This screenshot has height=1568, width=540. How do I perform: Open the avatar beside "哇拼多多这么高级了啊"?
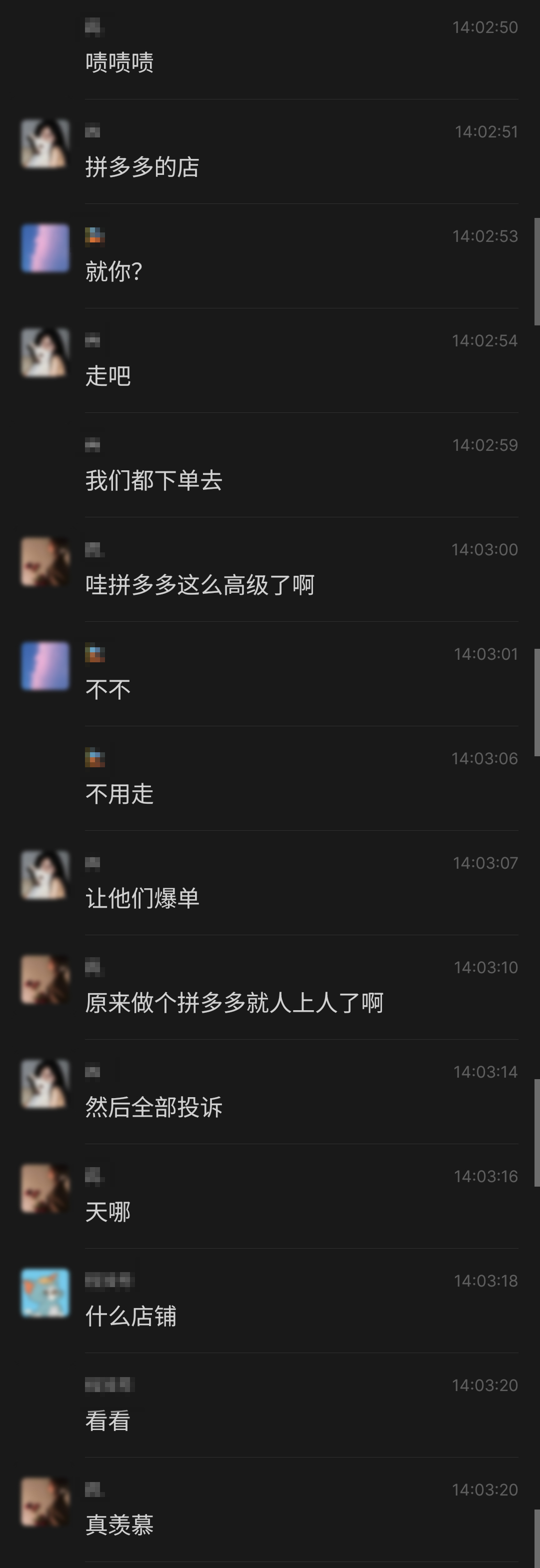pyautogui.click(x=44, y=562)
